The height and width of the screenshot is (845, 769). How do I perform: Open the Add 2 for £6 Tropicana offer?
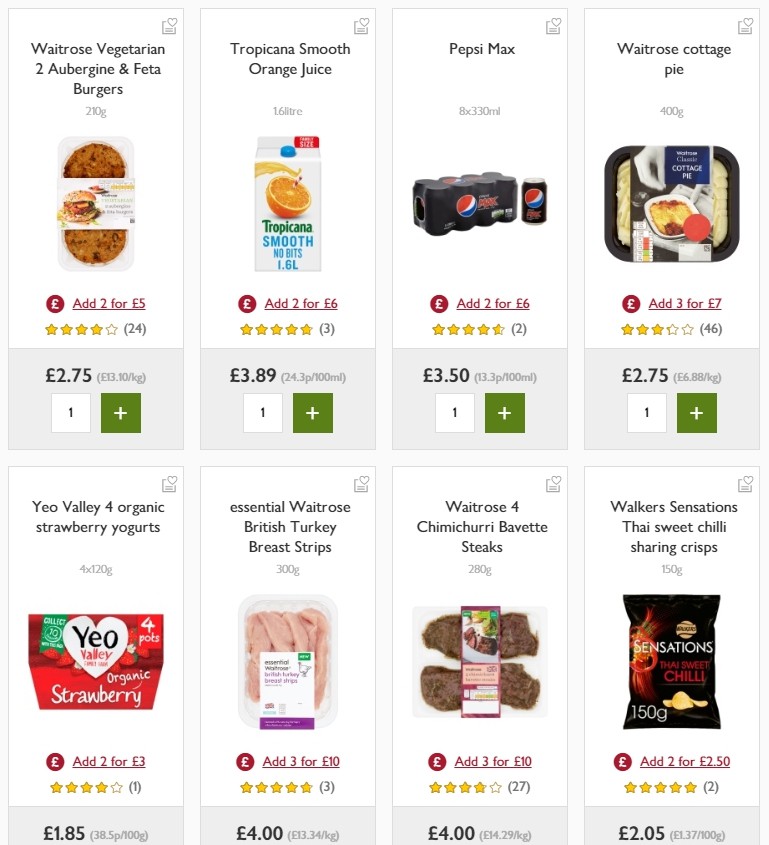300,303
